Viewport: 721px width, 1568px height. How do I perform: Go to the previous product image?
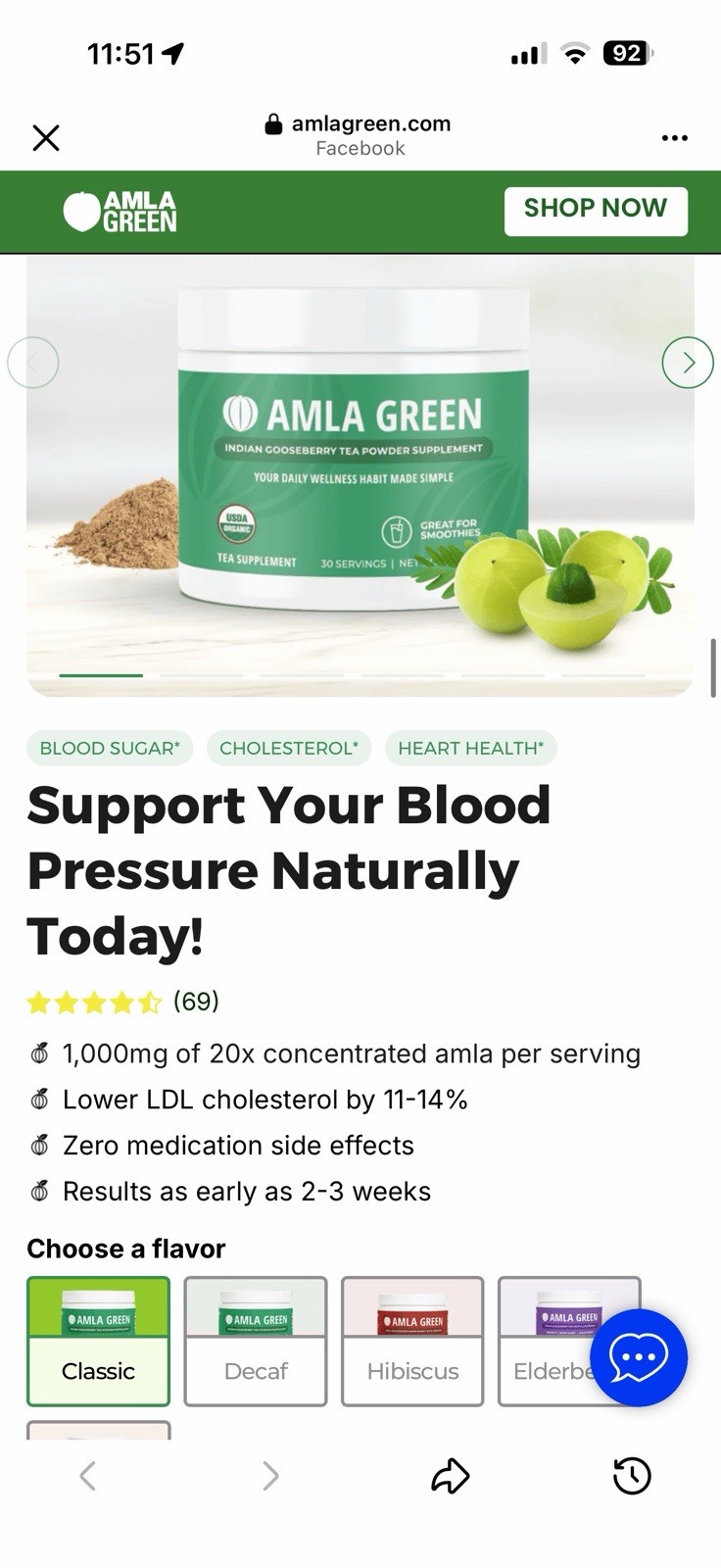click(33, 363)
